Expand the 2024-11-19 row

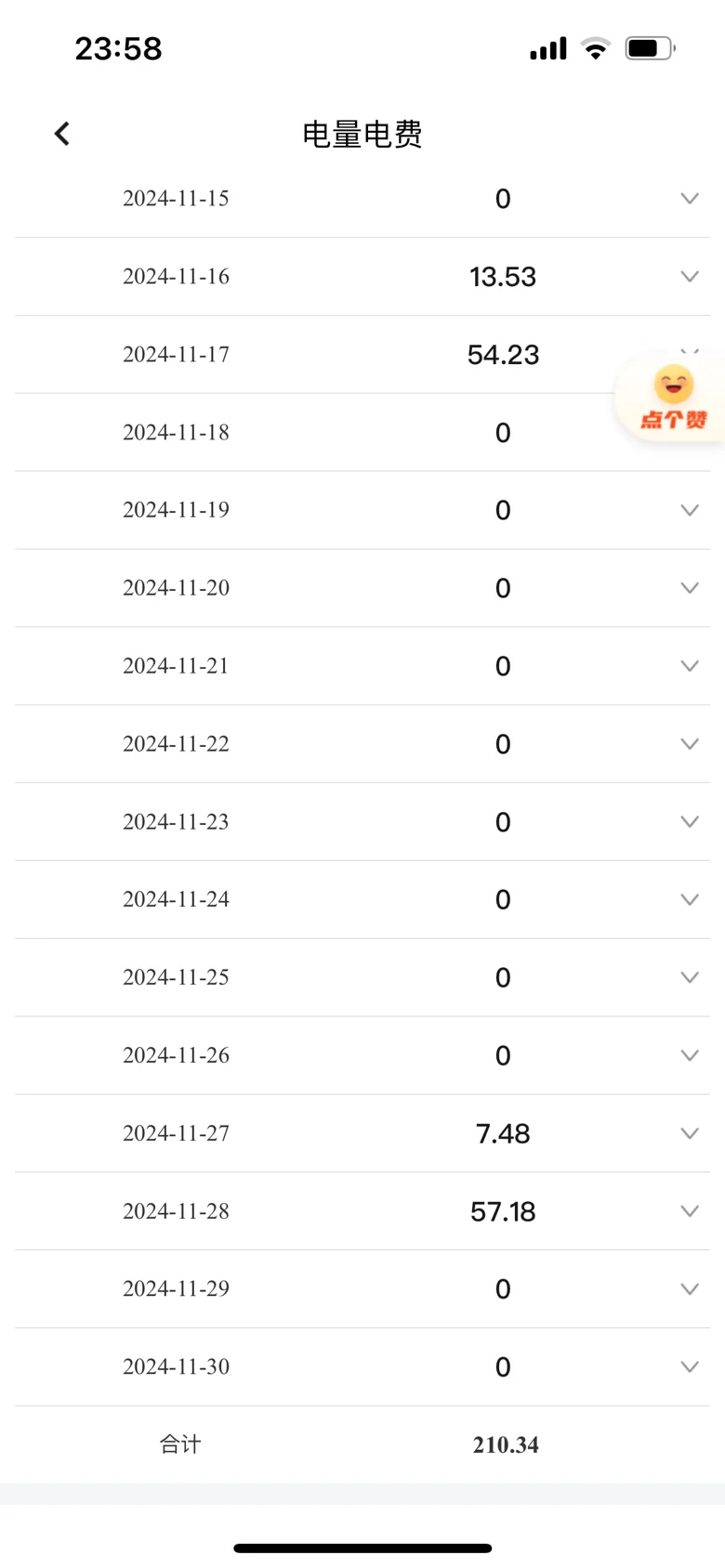pyautogui.click(x=690, y=510)
